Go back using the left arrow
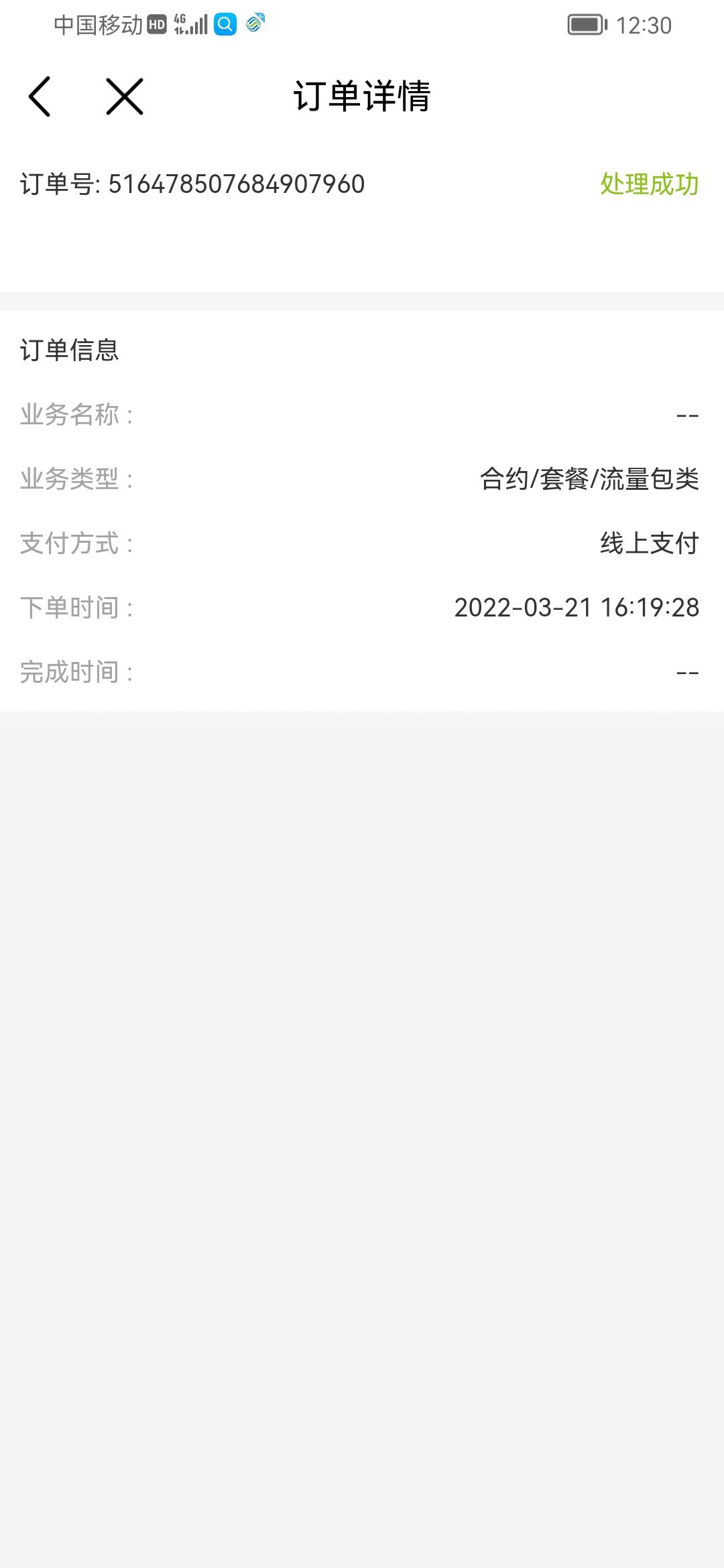Image resolution: width=724 pixels, height=1568 pixels. [x=40, y=96]
